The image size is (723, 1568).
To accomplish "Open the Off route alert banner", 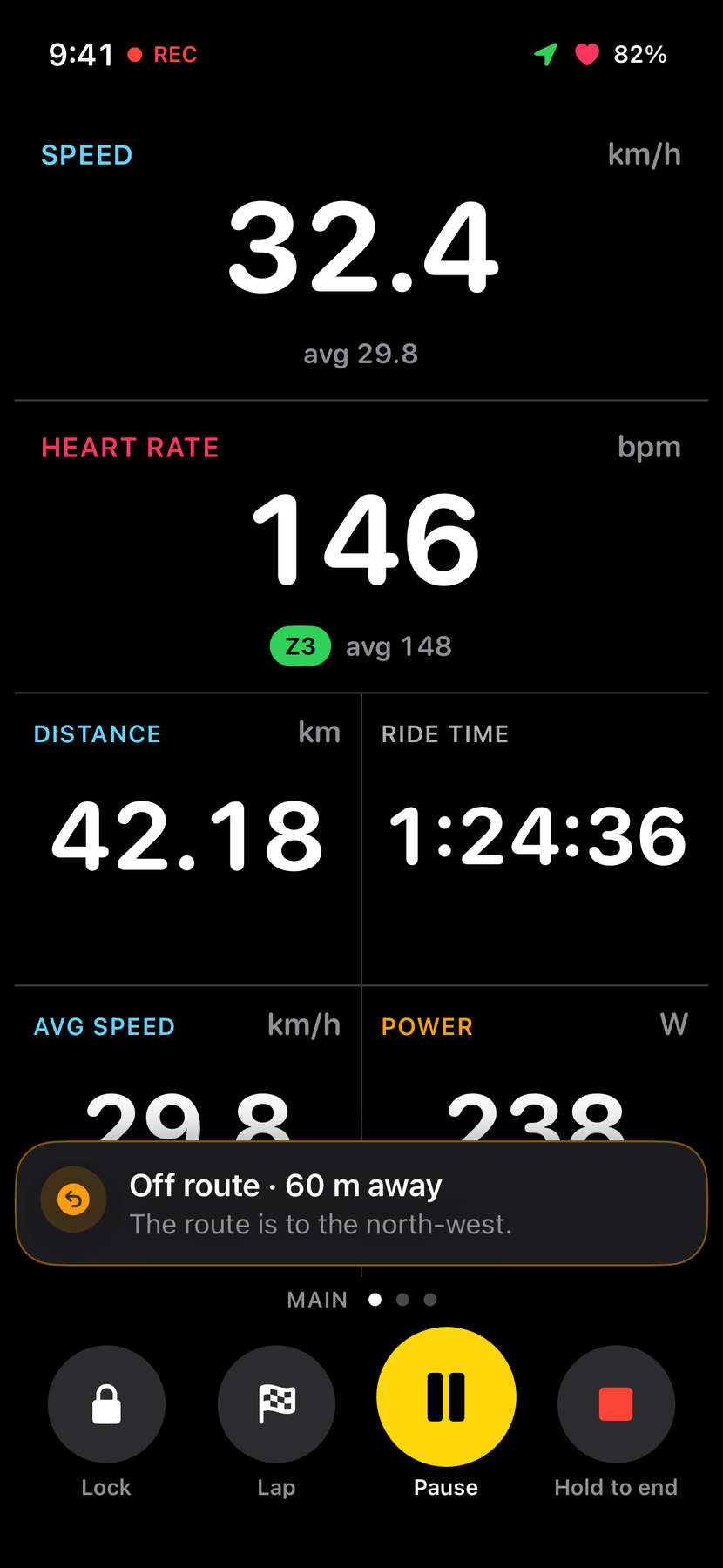I will pyautogui.click(x=361, y=1203).
